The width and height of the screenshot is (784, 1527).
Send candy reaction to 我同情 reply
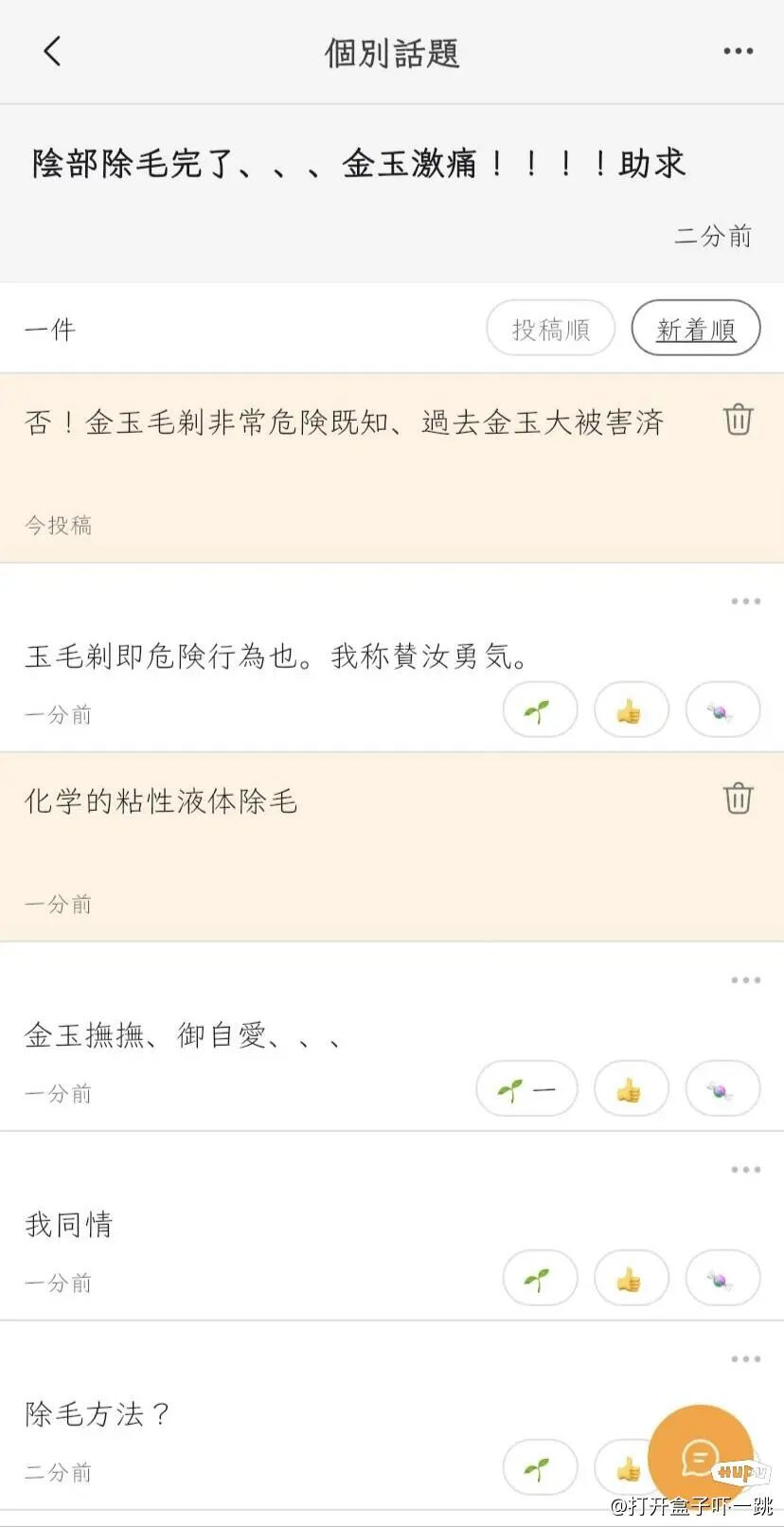click(x=722, y=1280)
